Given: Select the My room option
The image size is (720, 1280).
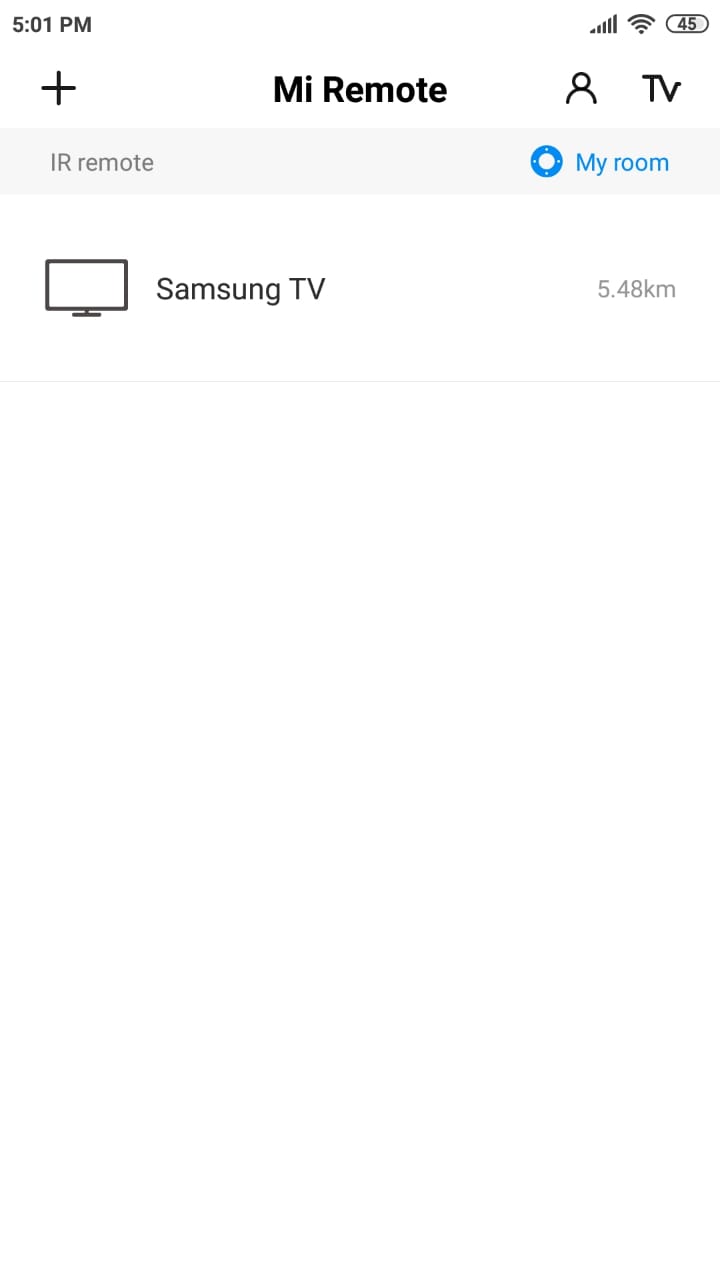Looking at the screenshot, I should (600, 162).
